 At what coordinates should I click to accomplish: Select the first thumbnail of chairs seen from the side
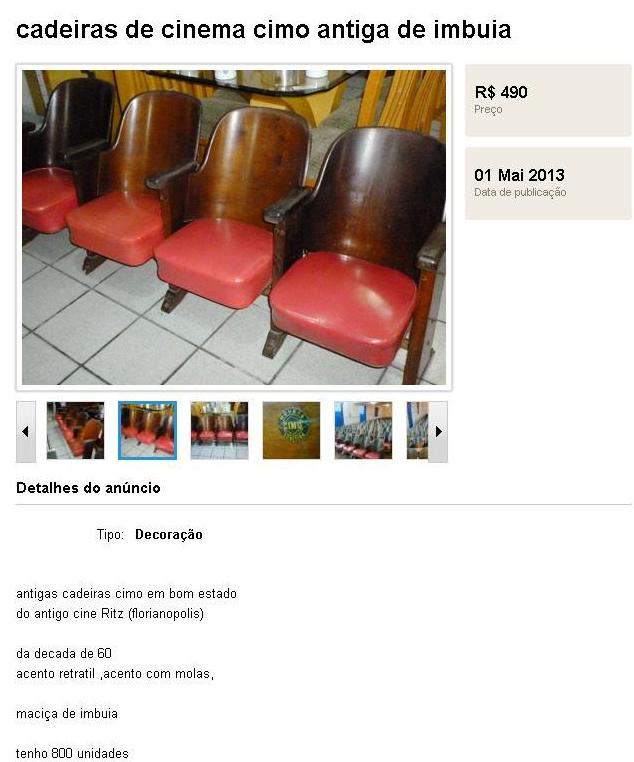[75, 431]
